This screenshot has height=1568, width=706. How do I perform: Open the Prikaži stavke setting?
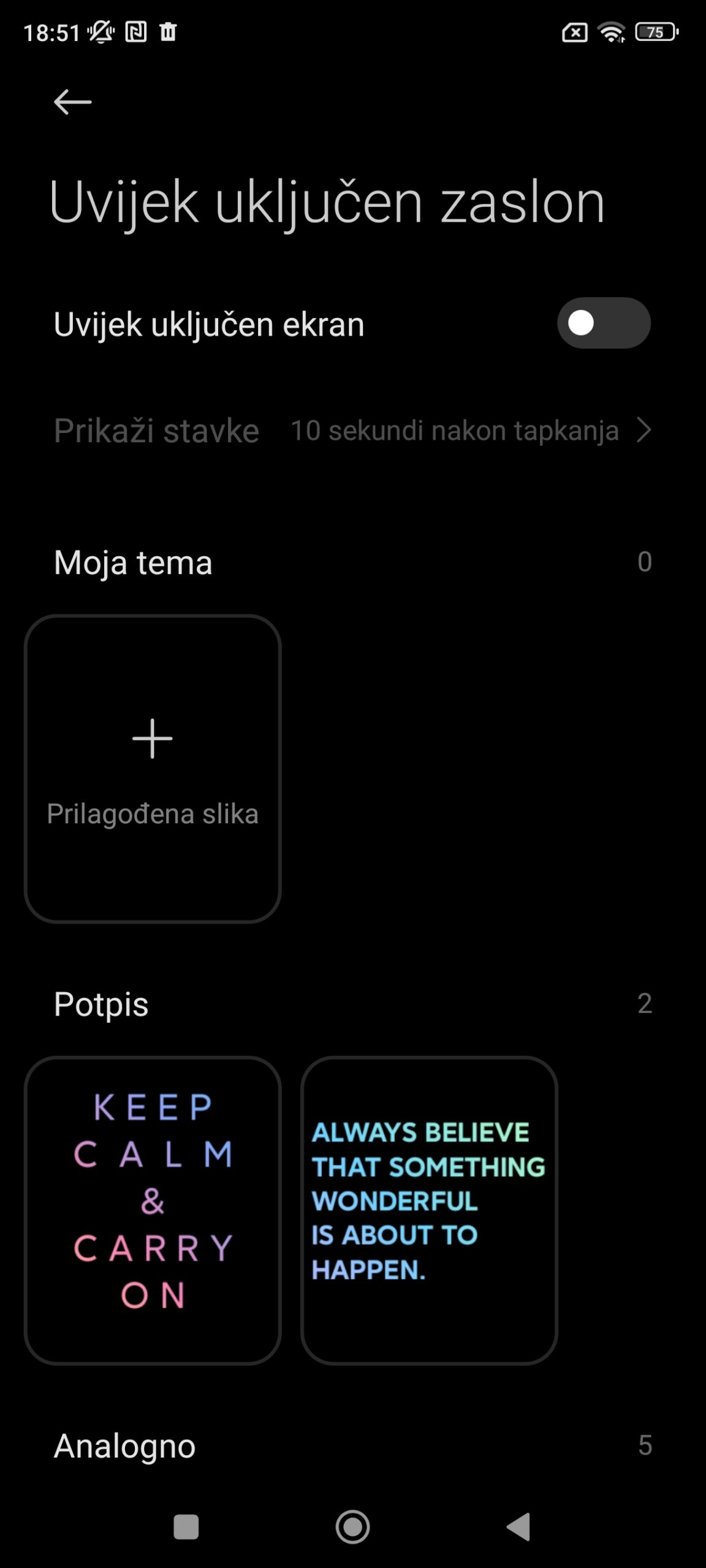click(353, 430)
